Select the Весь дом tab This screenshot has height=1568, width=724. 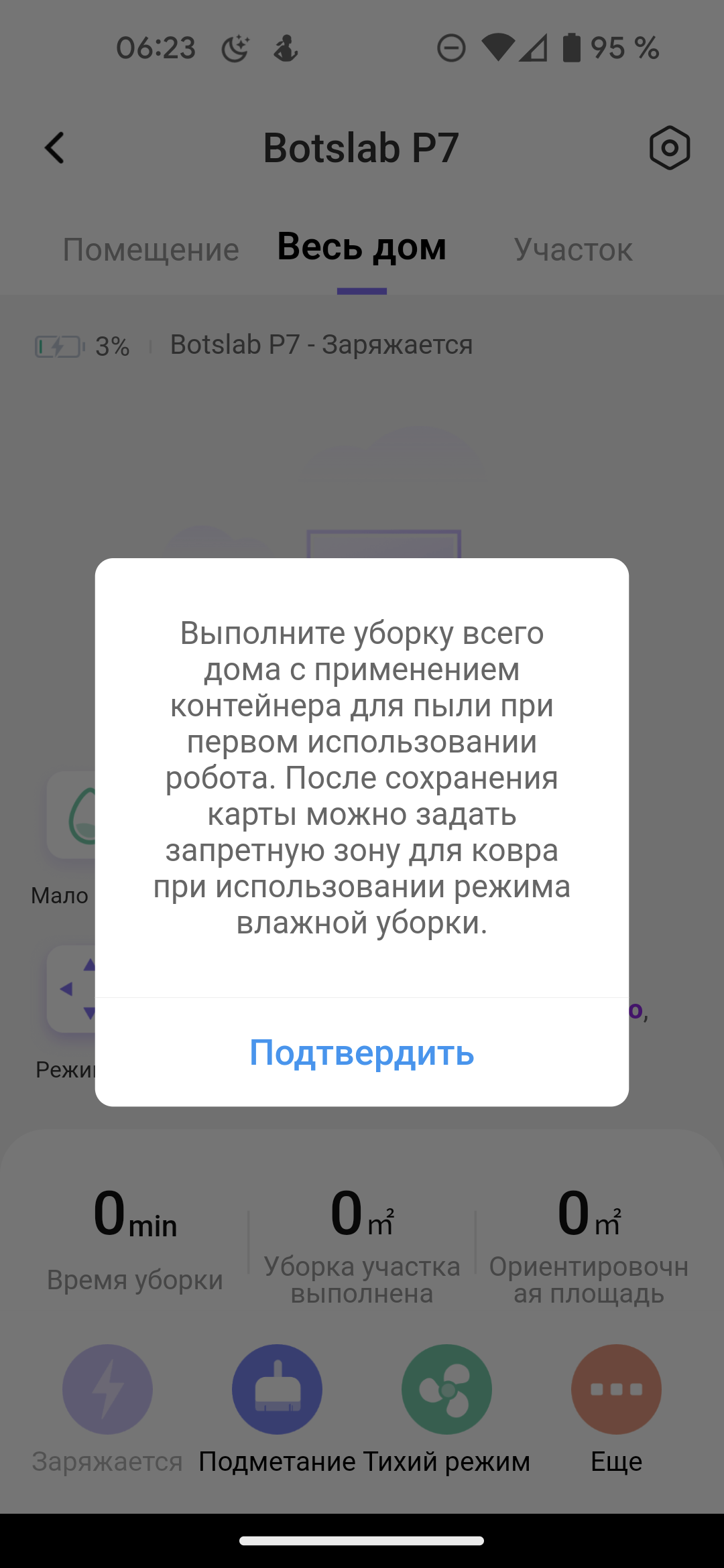pos(362,248)
